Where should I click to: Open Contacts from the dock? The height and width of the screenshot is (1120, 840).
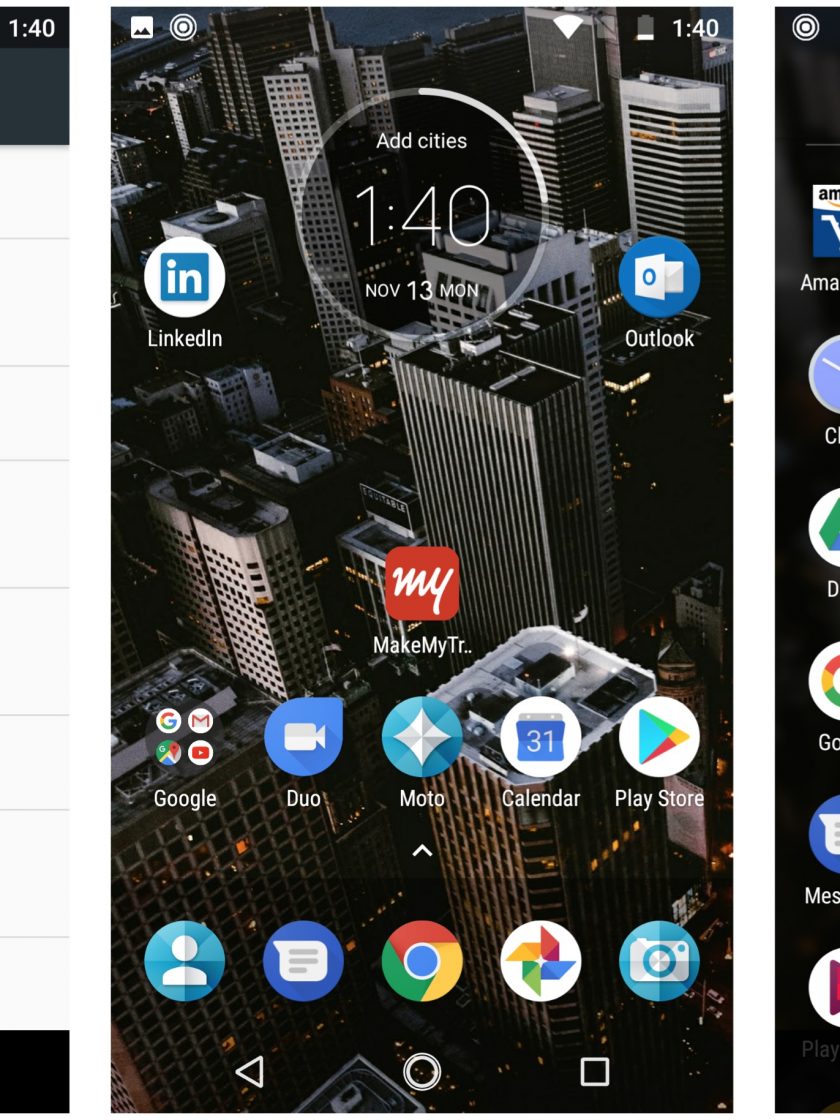coord(184,961)
